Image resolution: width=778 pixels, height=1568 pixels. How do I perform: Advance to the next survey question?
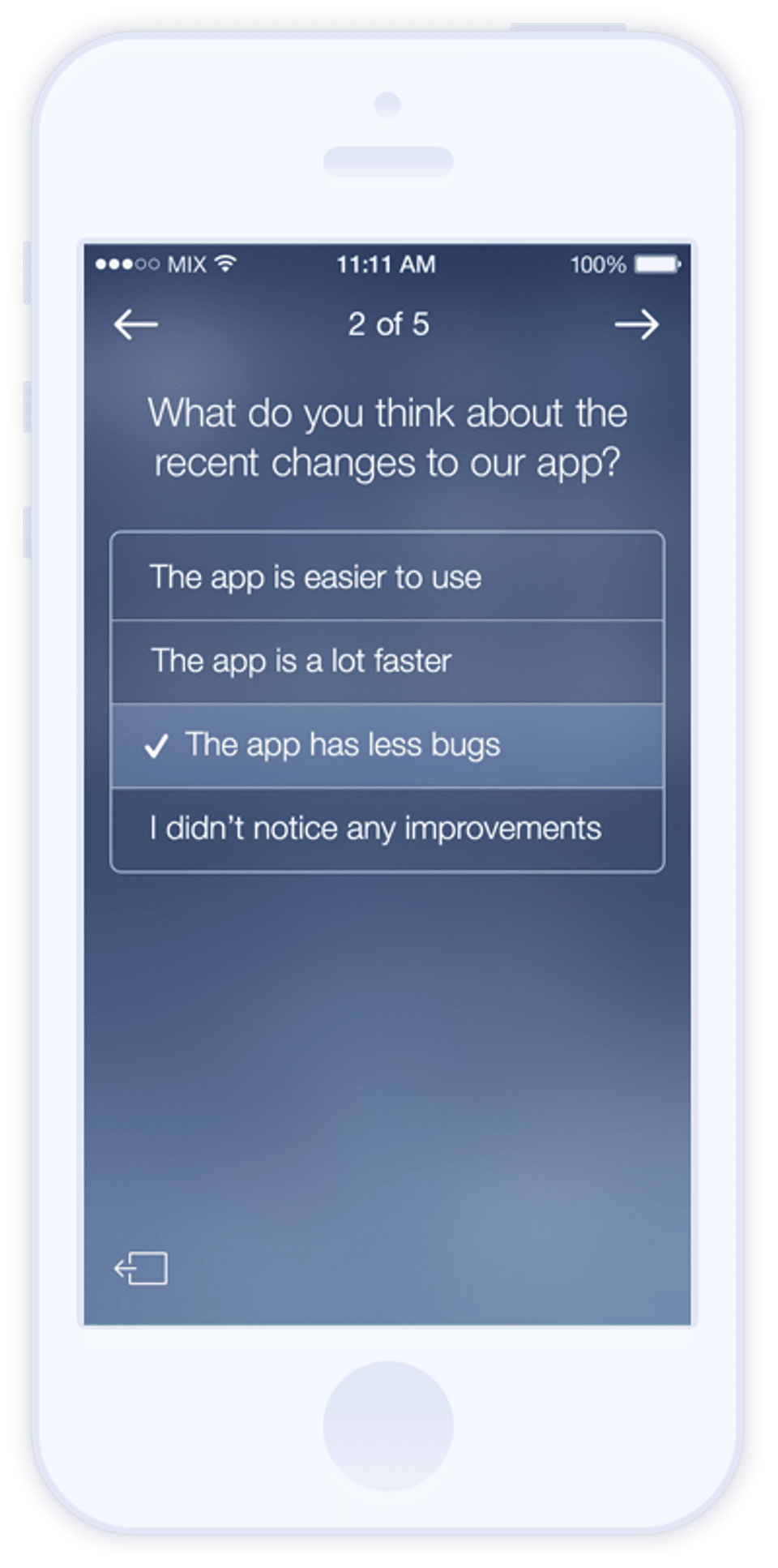click(x=636, y=325)
